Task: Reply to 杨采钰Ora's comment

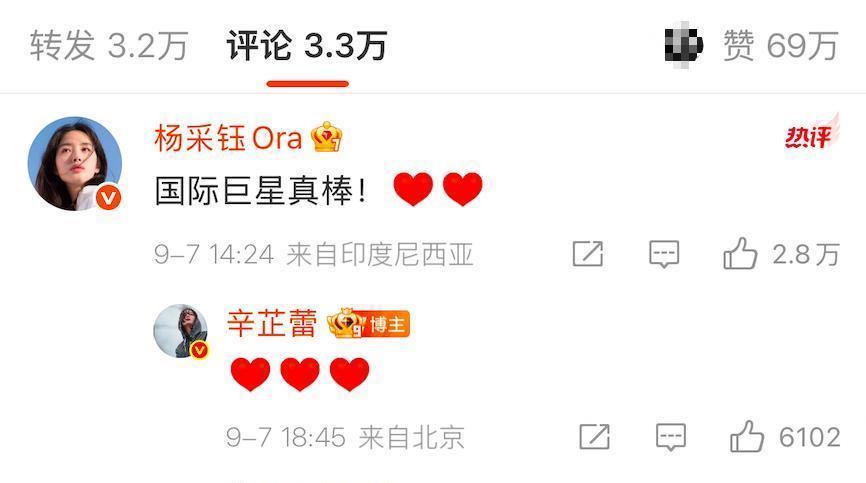Action: point(664,254)
